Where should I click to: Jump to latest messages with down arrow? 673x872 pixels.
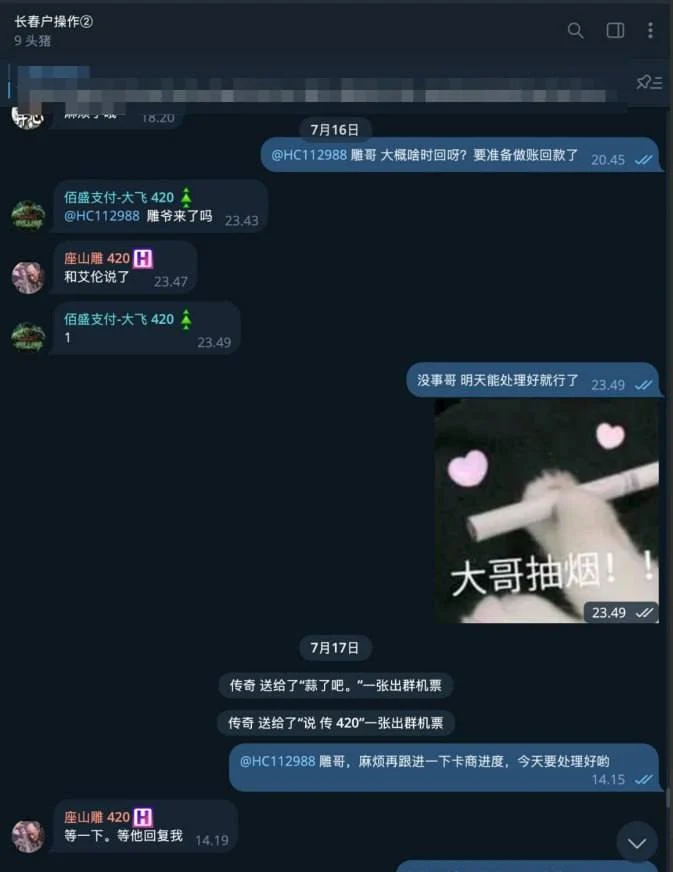point(636,843)
